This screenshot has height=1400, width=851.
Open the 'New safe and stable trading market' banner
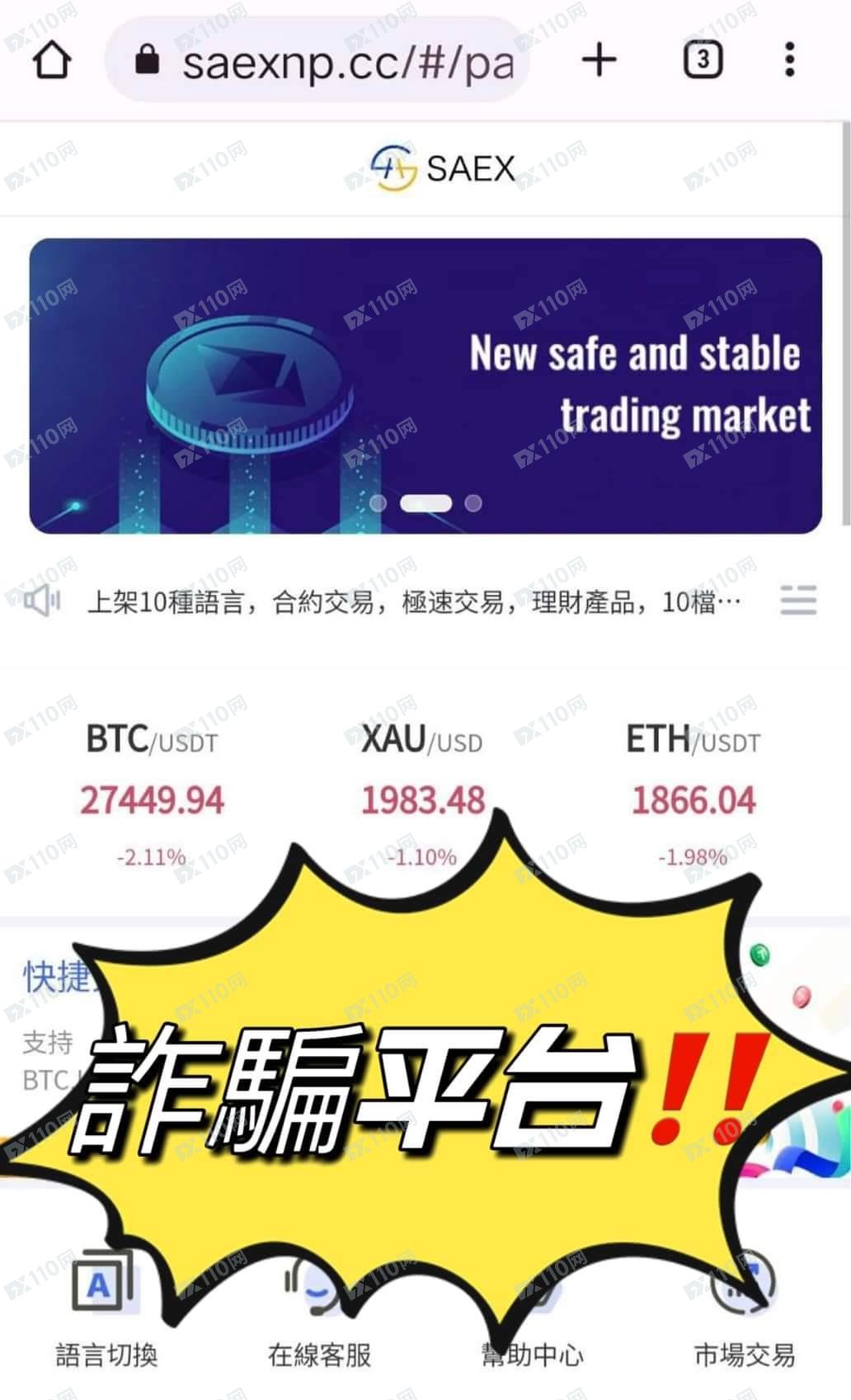[425, 385]
